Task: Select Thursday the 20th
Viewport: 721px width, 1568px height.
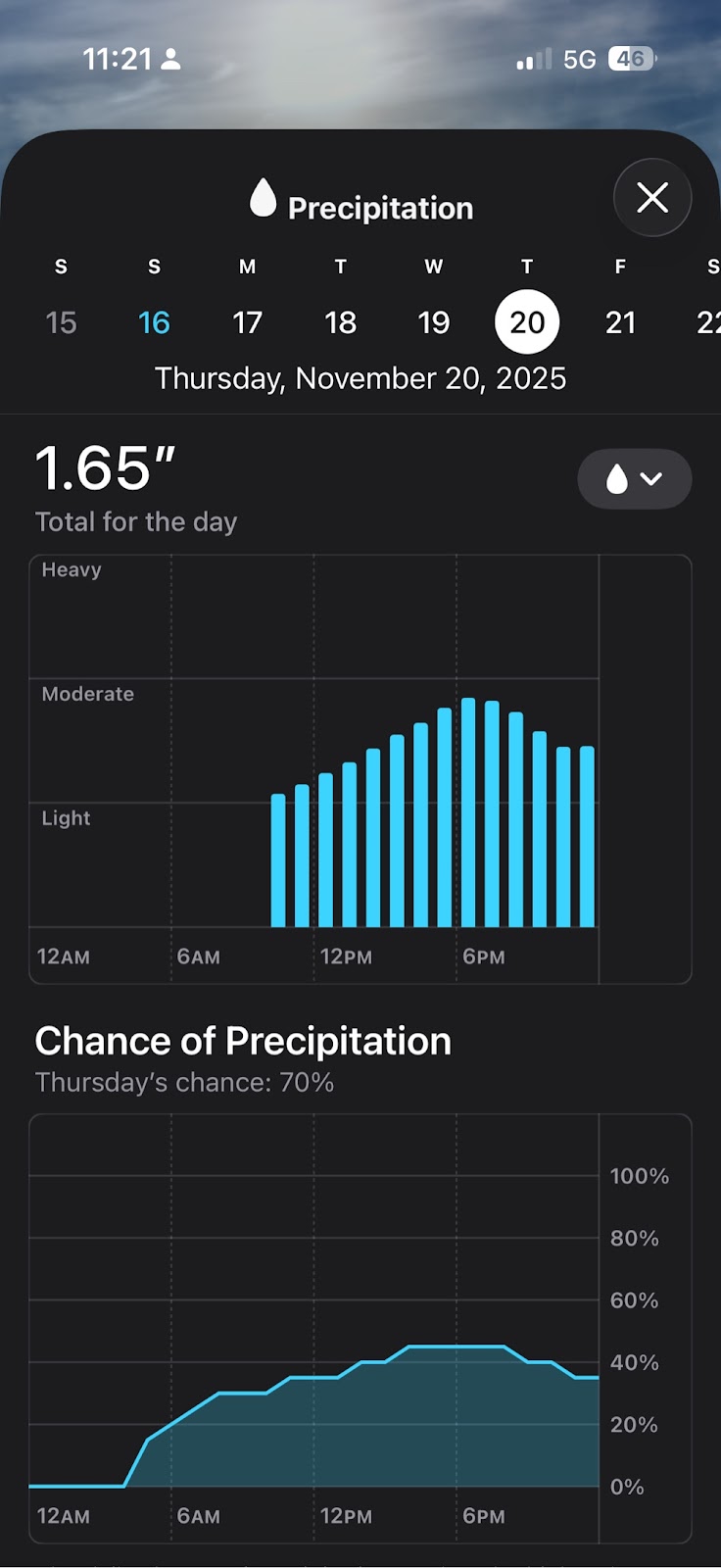Action: pyautogui.click(x=527, y=322)
